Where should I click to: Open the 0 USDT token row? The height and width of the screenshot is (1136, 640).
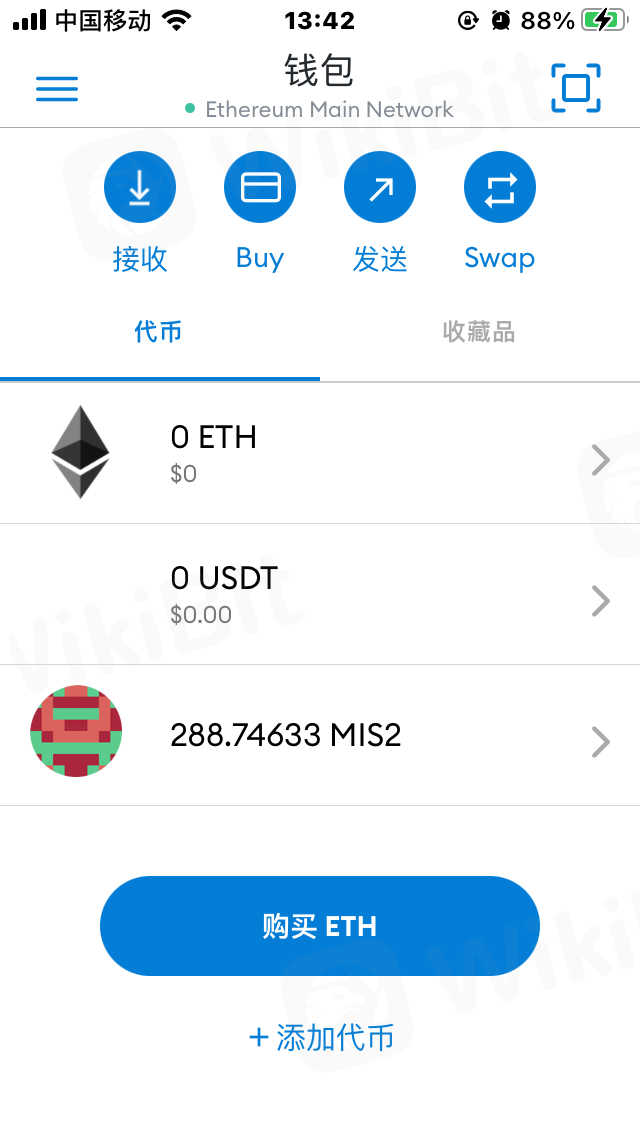pos(320,594)
